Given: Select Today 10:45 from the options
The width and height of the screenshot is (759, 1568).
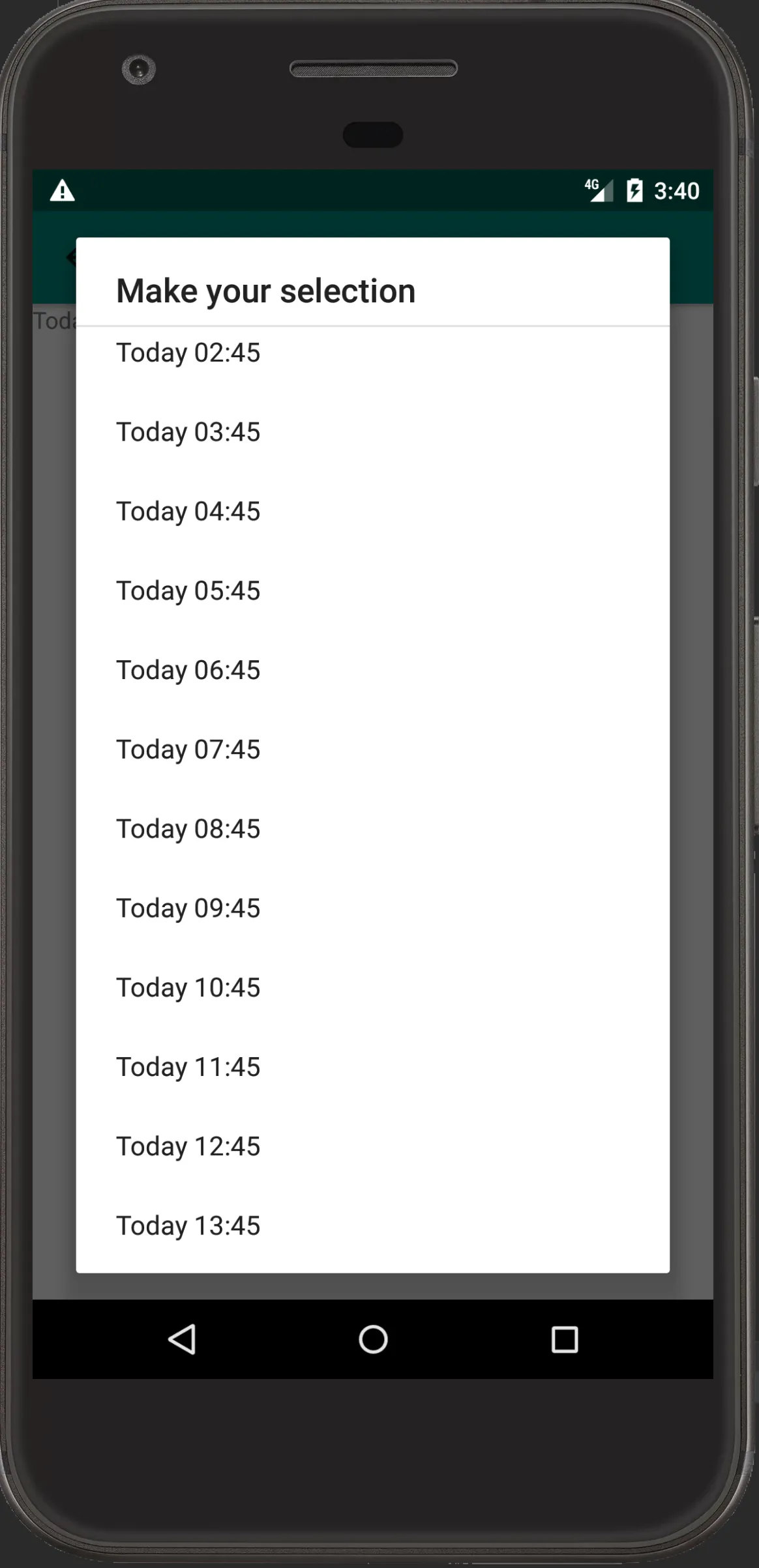Looking at the screenshot, I should coord(188,988).
